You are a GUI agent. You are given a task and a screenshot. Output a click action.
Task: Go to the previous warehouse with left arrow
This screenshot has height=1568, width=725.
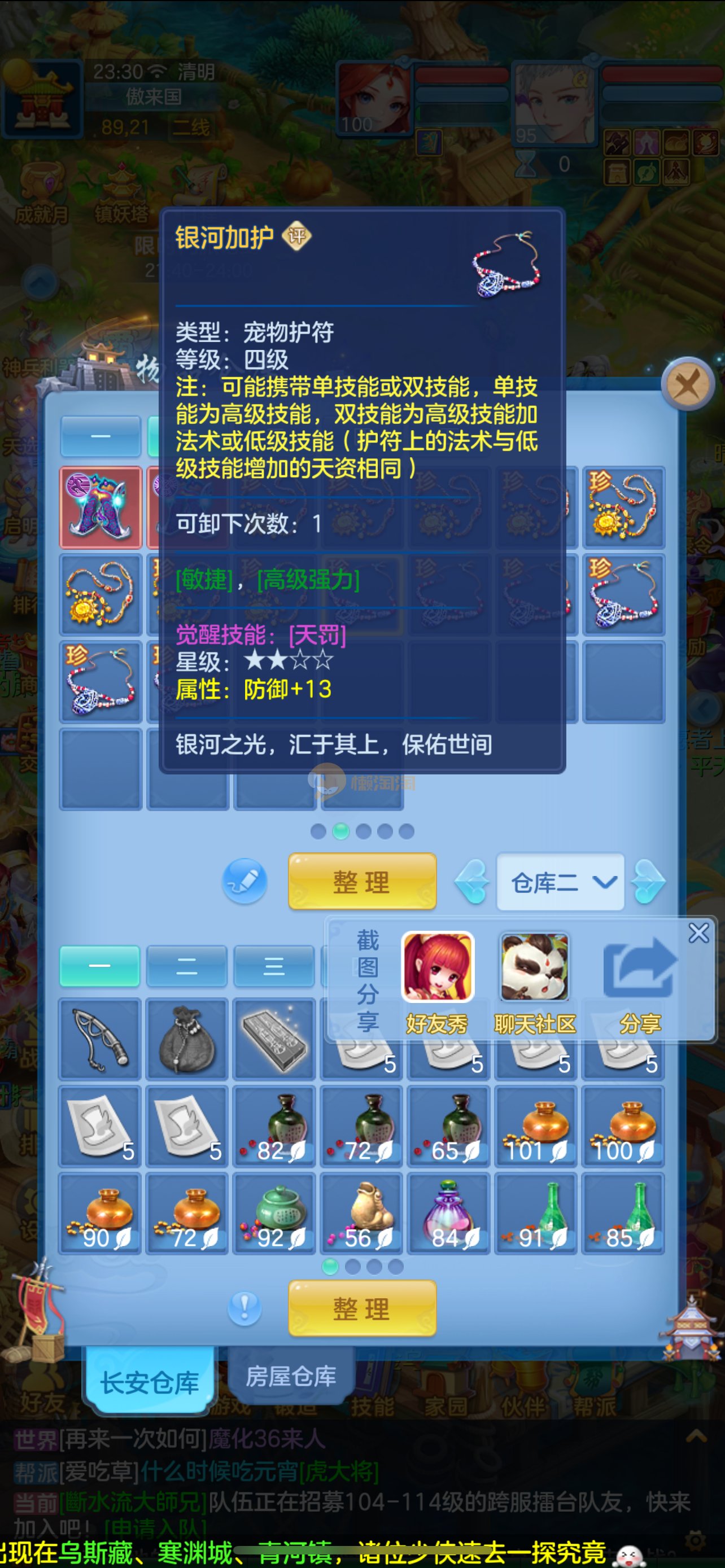pyautogui.click(x=473, y=882)
